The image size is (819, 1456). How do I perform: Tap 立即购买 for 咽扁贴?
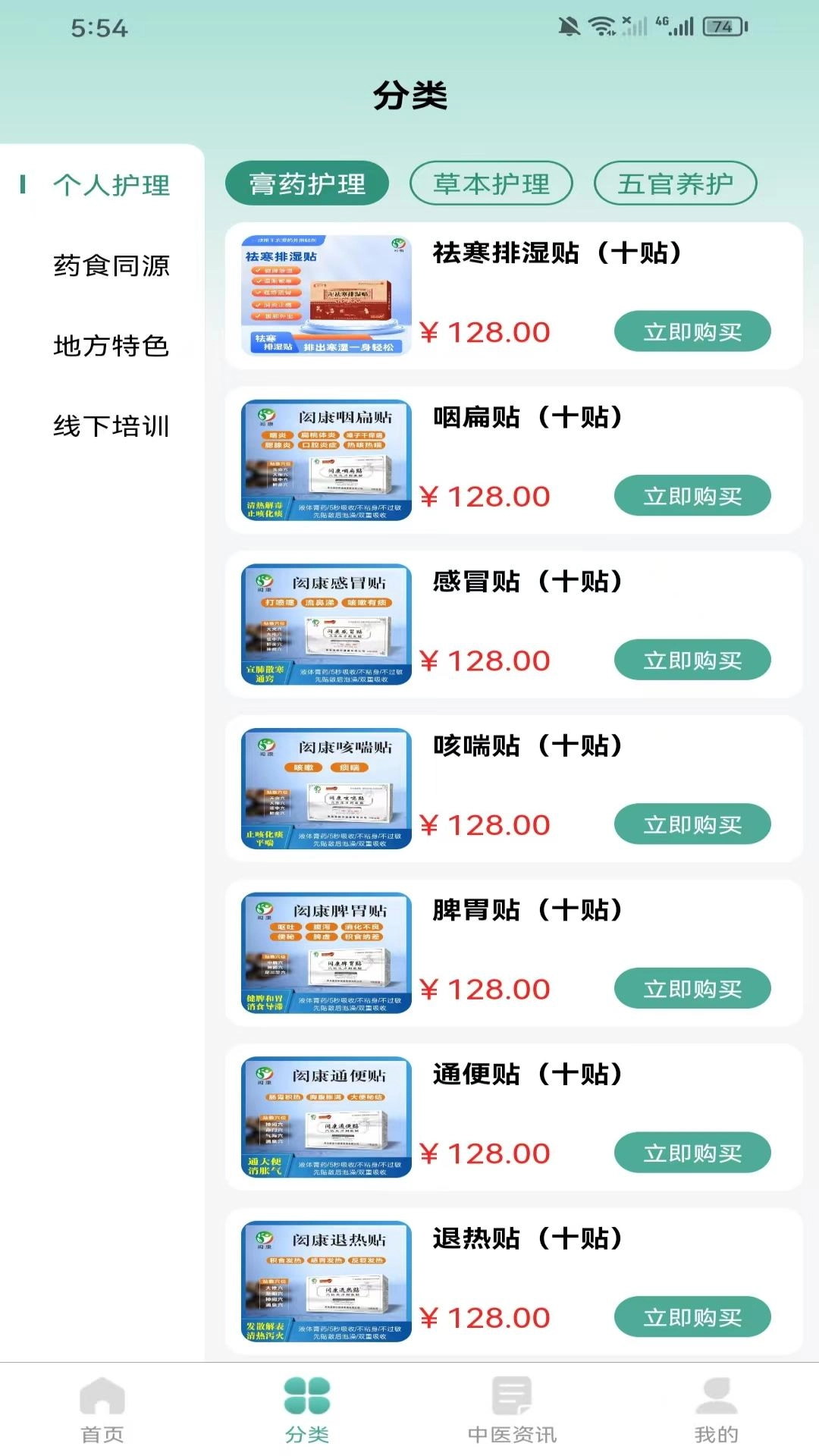(x=692, y=496)
